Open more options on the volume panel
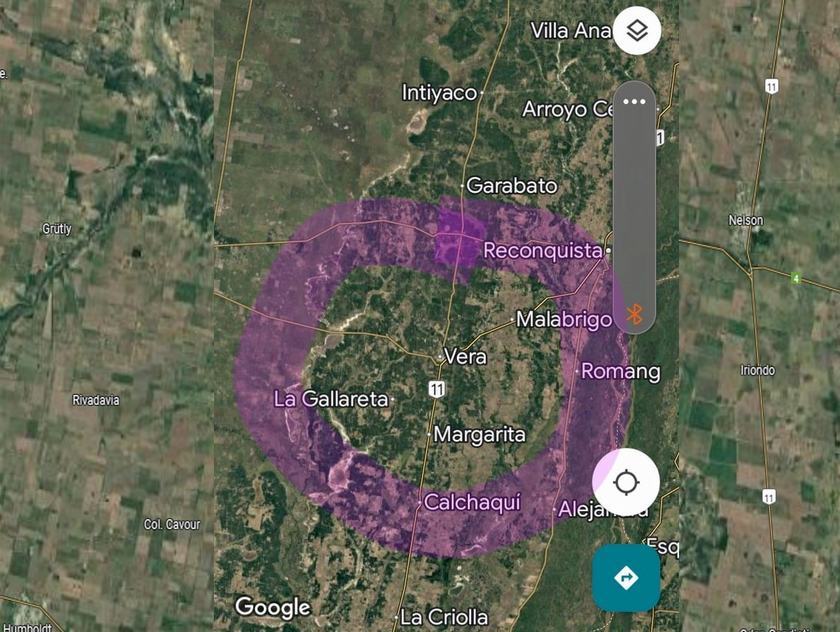Viewport: 840px width, 632px height. pos(634,101)
